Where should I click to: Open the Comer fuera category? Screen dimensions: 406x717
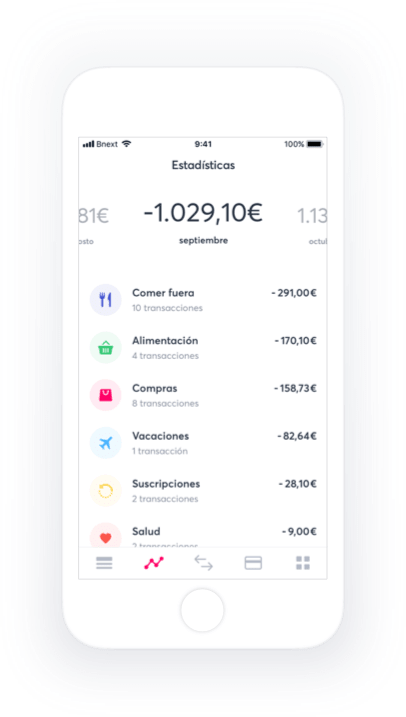coord(203,300)
